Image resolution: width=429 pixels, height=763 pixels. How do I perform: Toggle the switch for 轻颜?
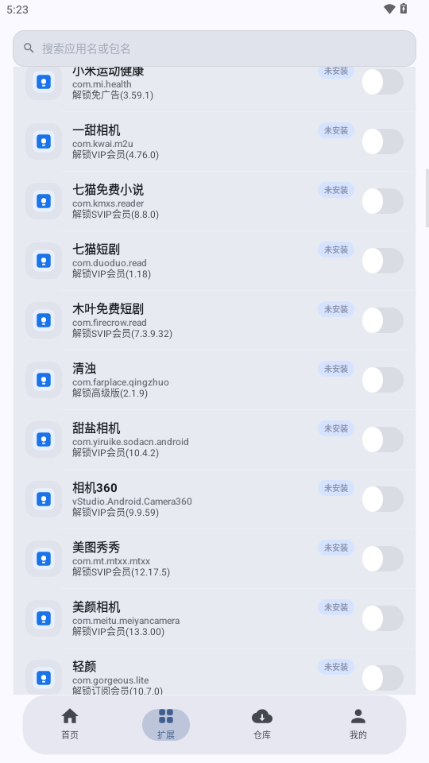click(x=383, y=678)
